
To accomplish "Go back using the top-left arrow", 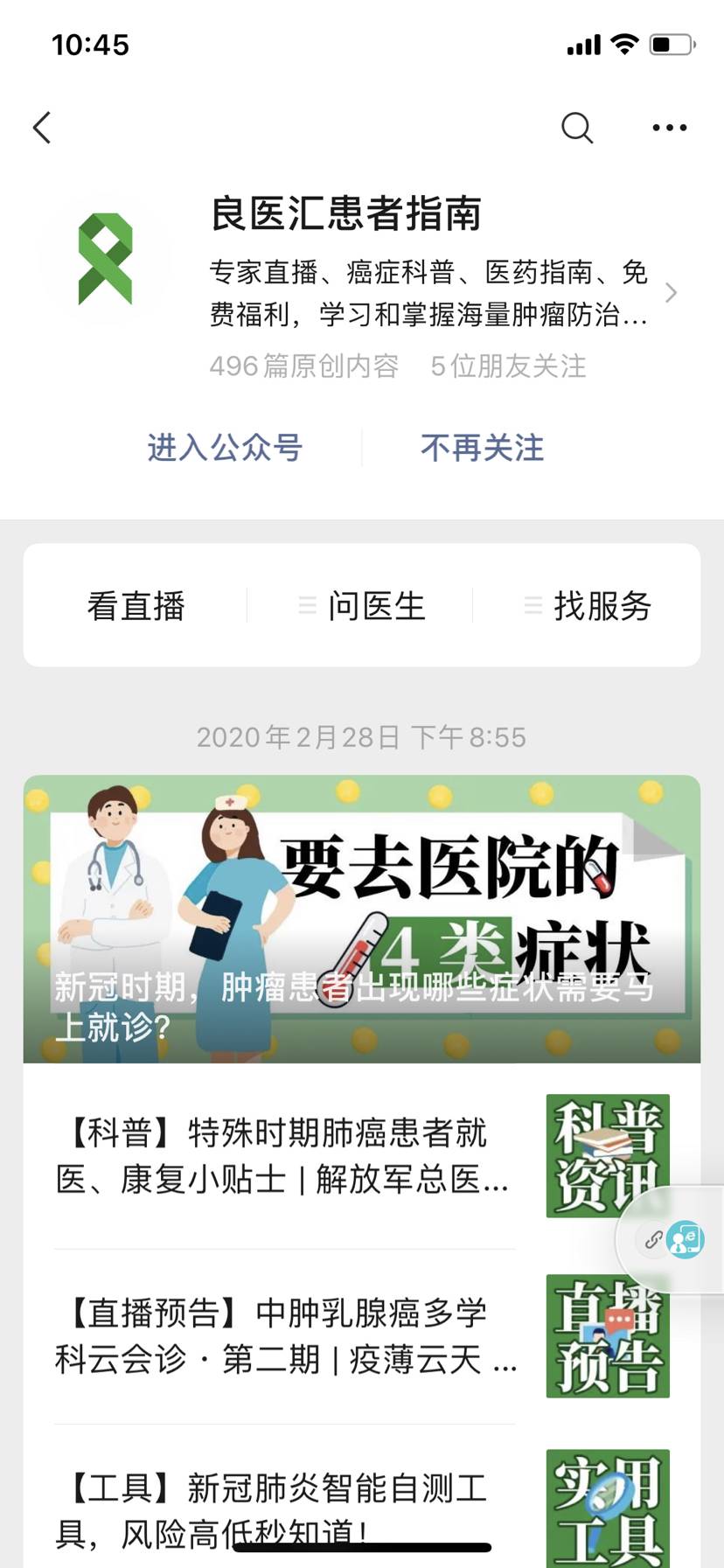I will click(42, 128).
